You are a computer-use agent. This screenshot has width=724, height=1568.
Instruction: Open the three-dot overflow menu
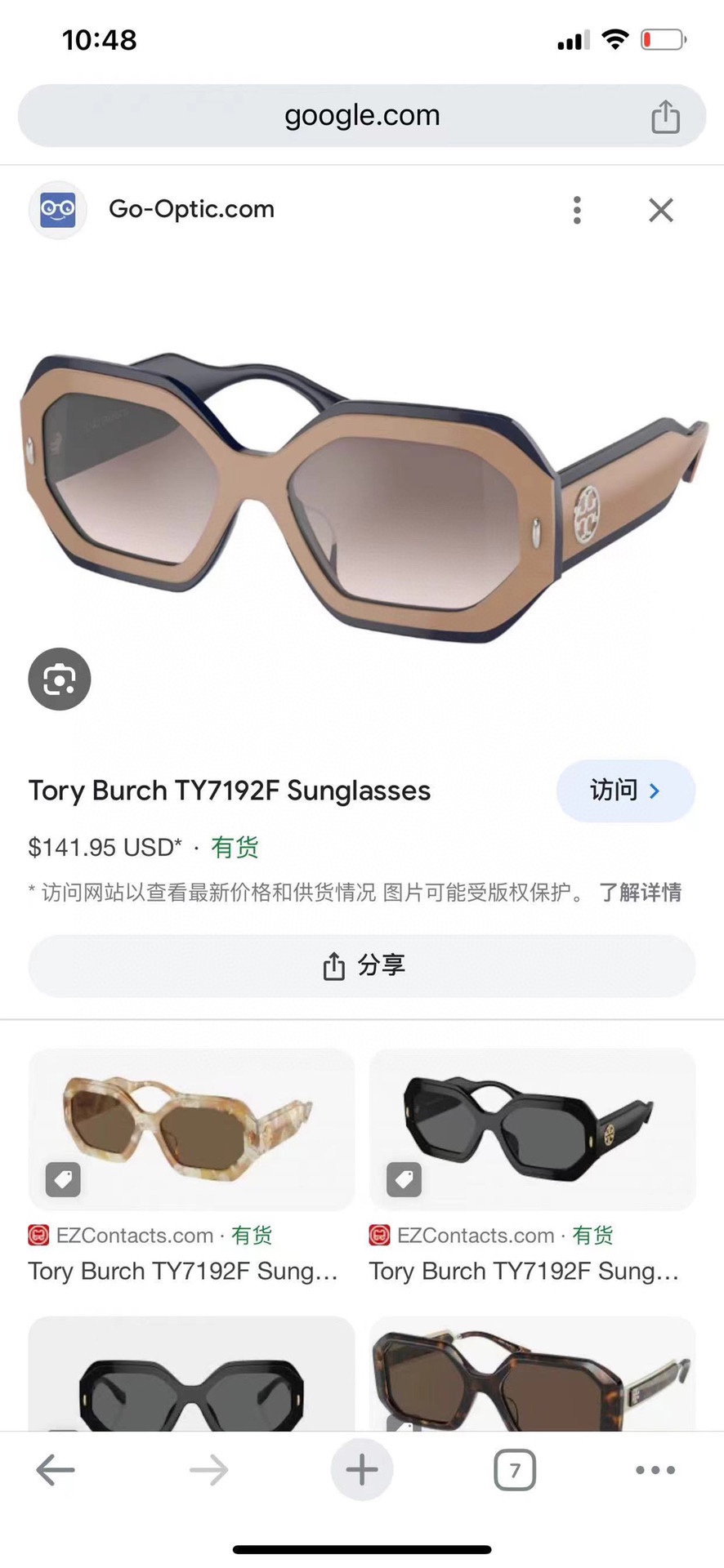577,210
